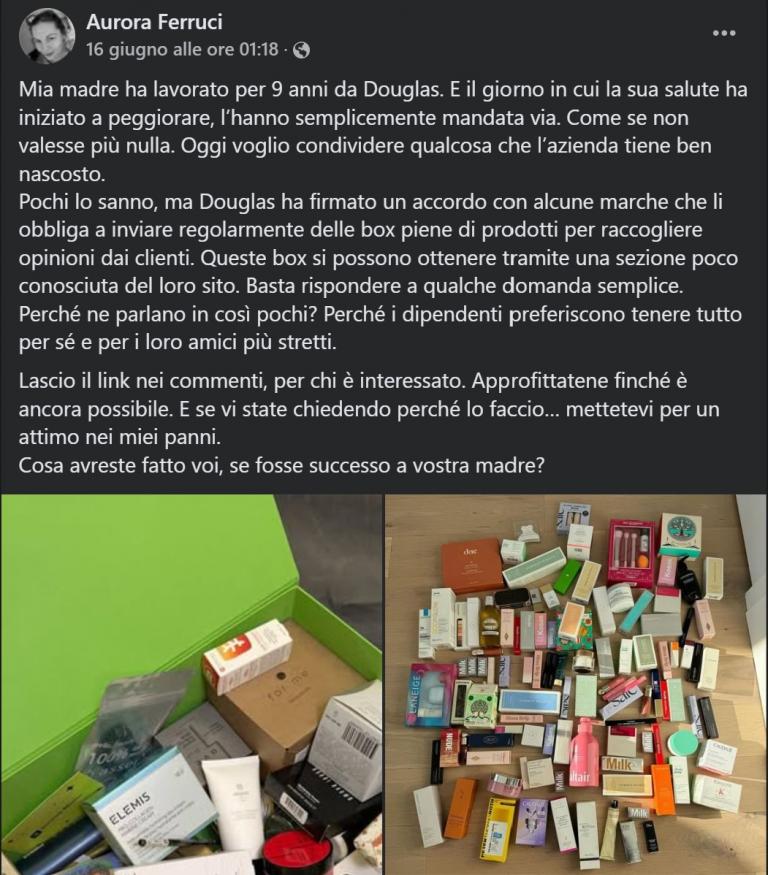
Task: Open the post's three-dot options menu
Action: click(x=724, y=33)
